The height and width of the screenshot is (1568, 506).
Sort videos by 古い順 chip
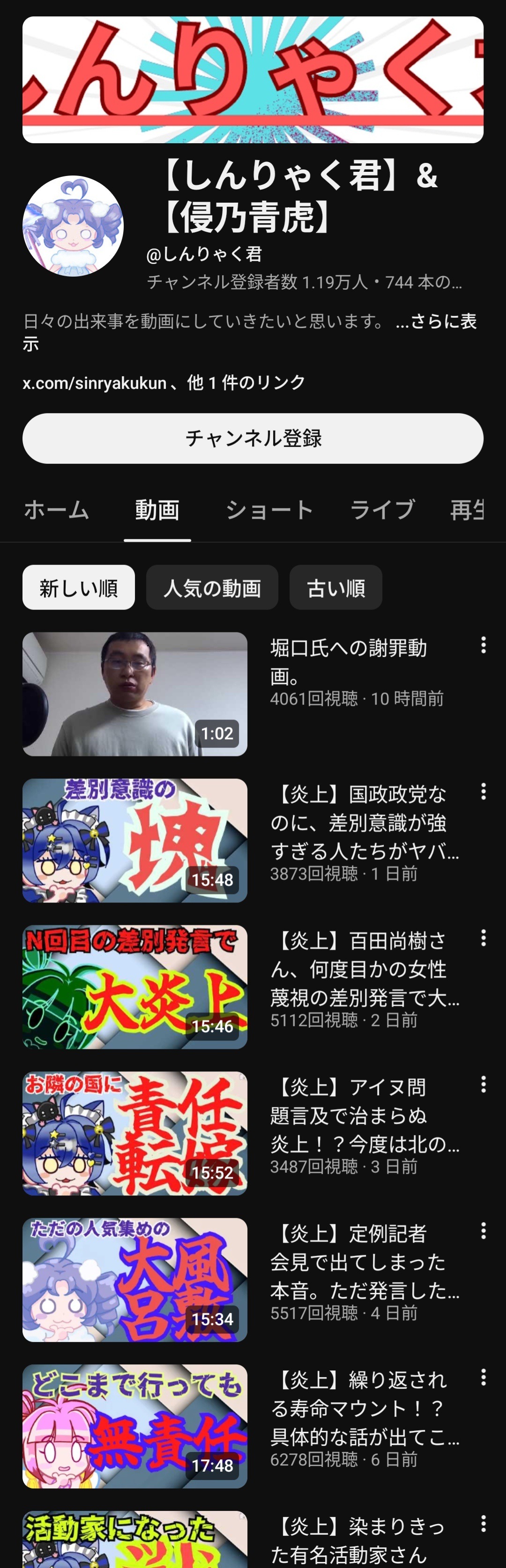point(336,587)
